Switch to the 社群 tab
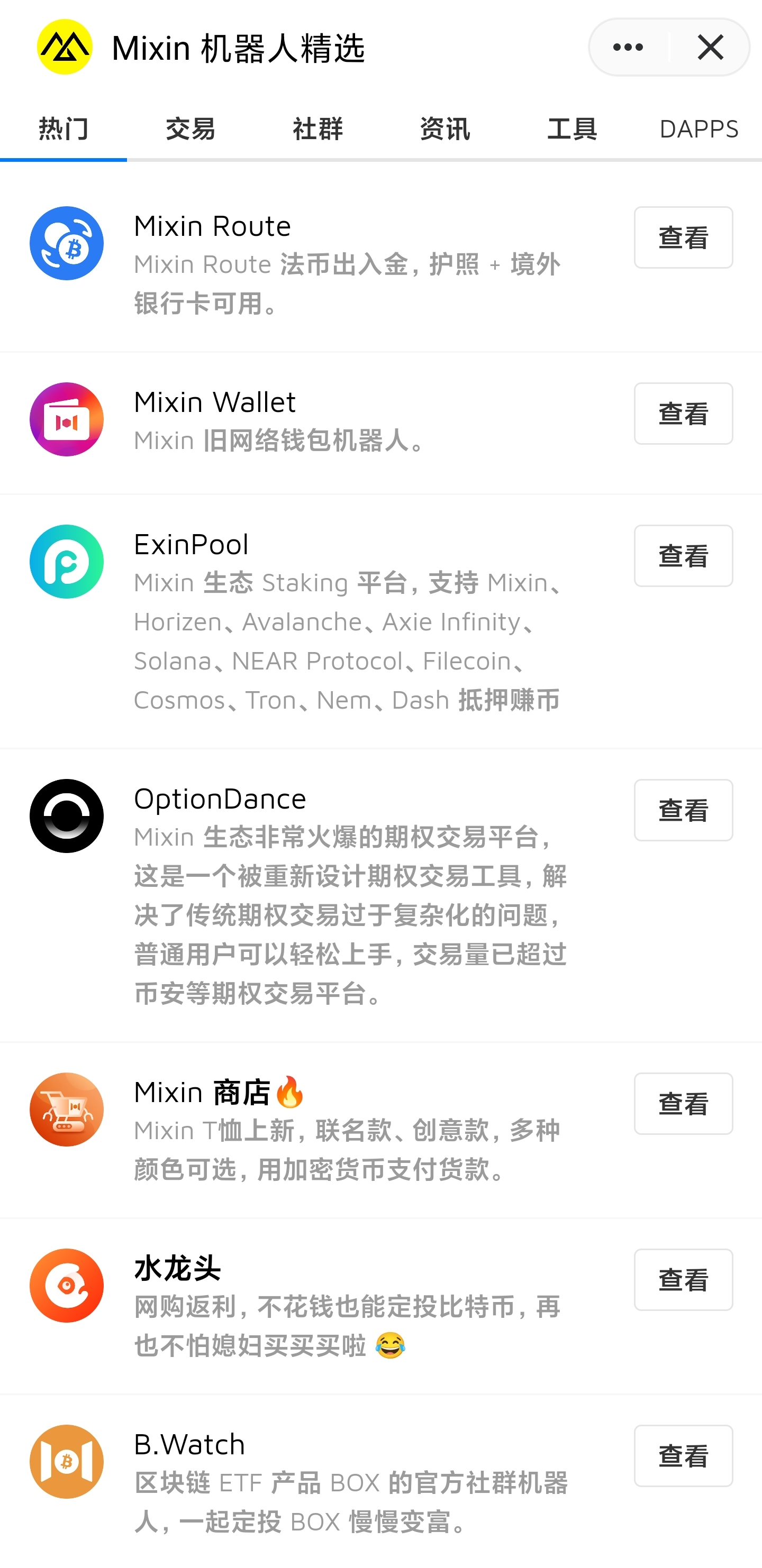 pos(317,129)
